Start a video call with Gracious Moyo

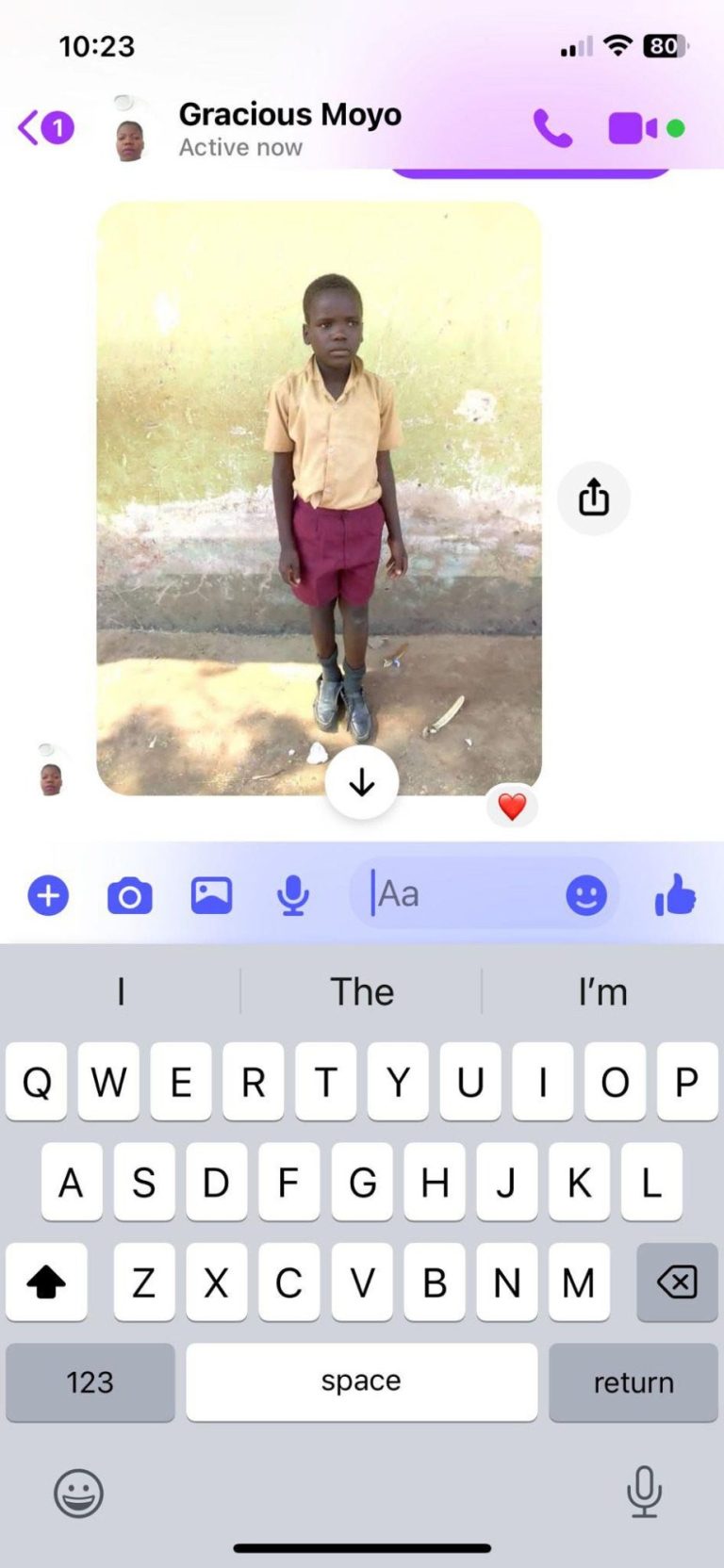(633, 128)
